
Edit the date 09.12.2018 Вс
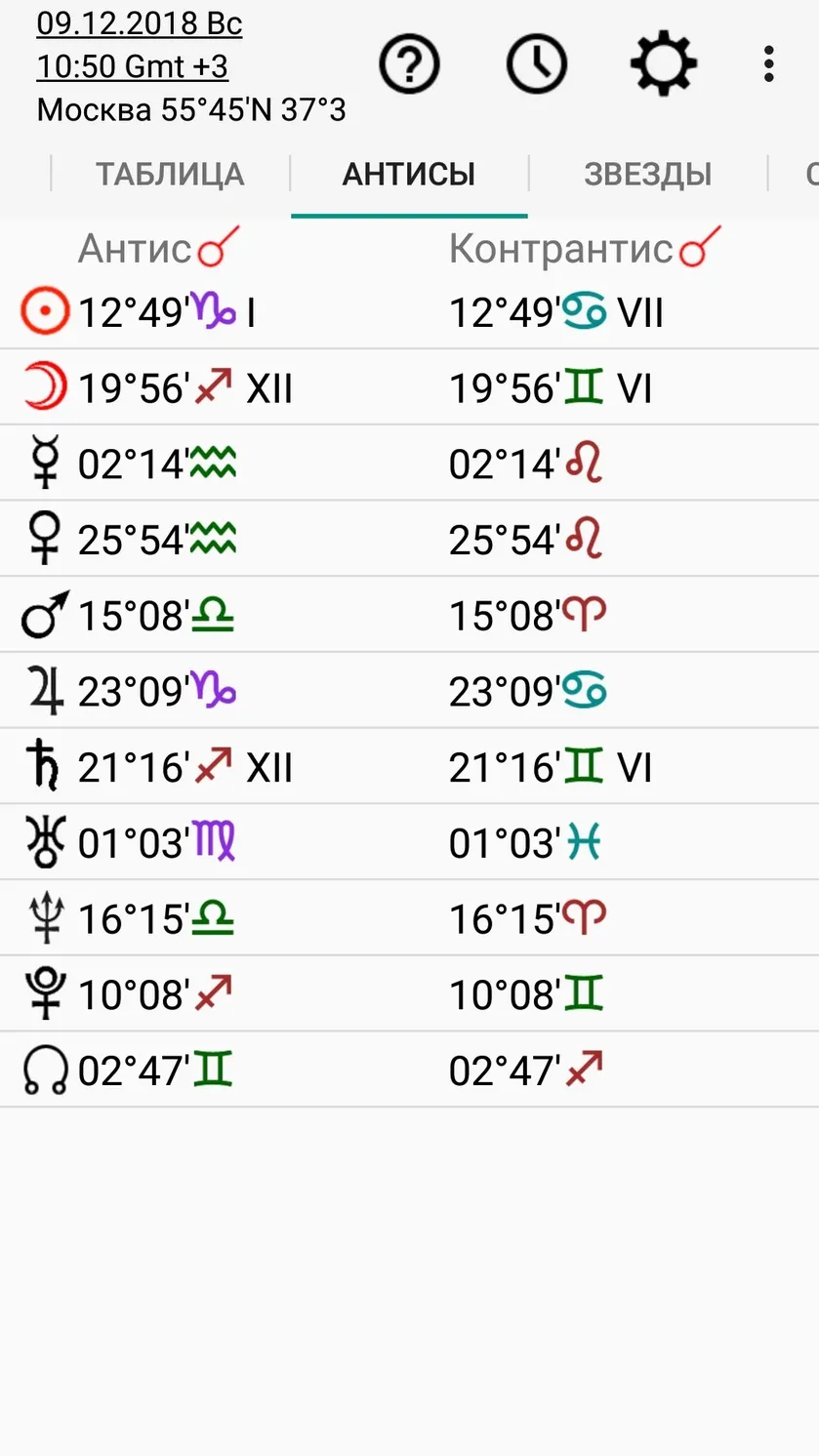coord(140,23)
